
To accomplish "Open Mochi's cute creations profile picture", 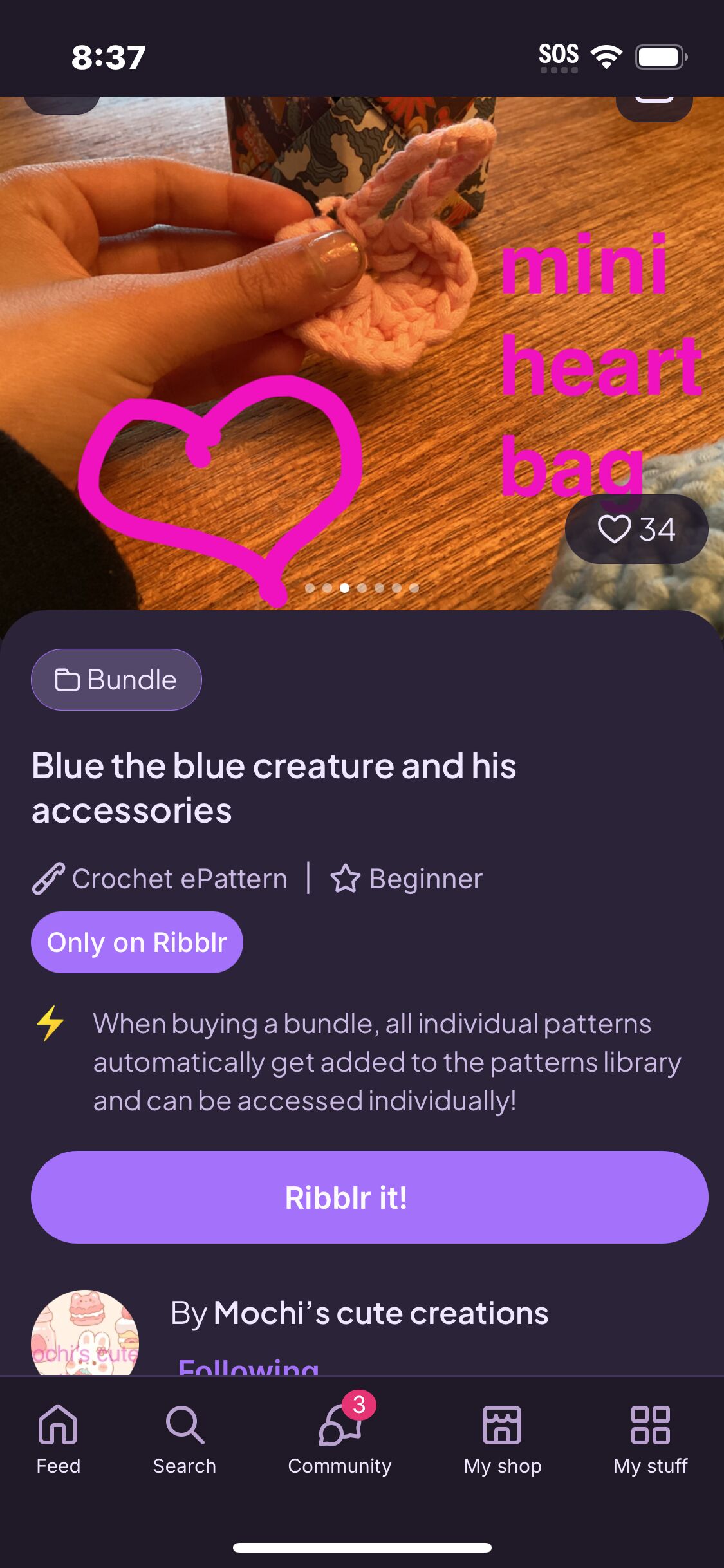I will (x=85, y=1332).
